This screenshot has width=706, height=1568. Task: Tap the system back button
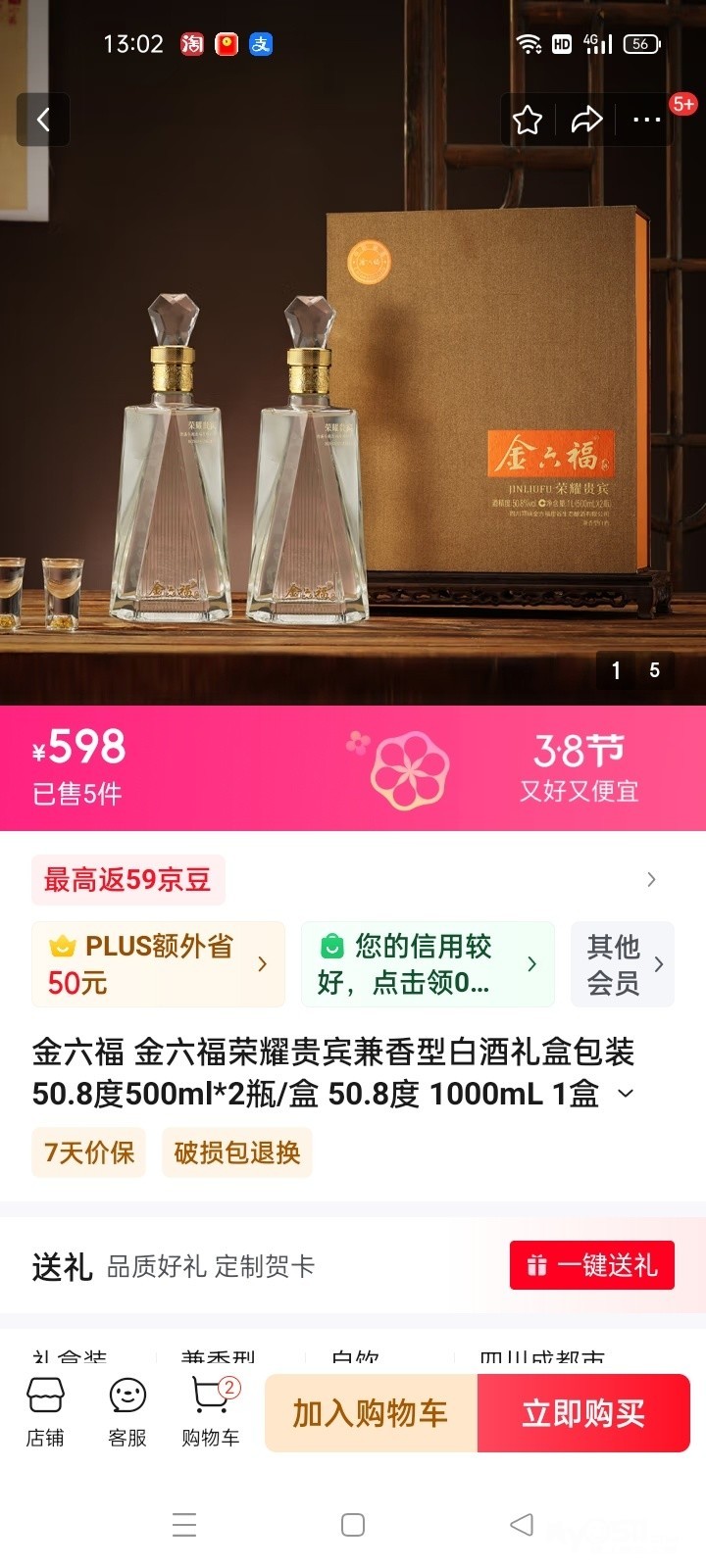pyautogui.click(x=522, y=1525)
